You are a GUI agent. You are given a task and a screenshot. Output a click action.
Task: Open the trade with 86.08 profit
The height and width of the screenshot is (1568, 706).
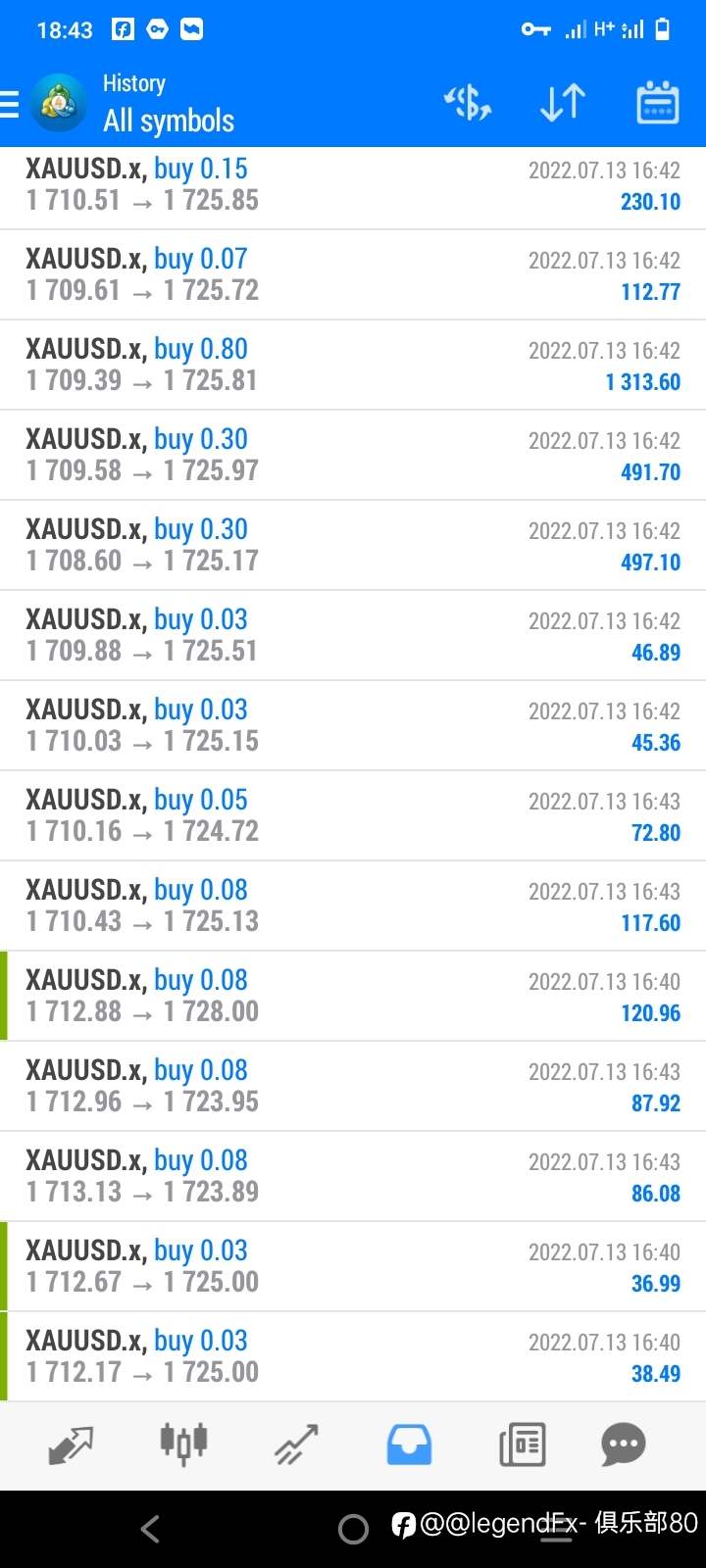(x=353, y=1177)
